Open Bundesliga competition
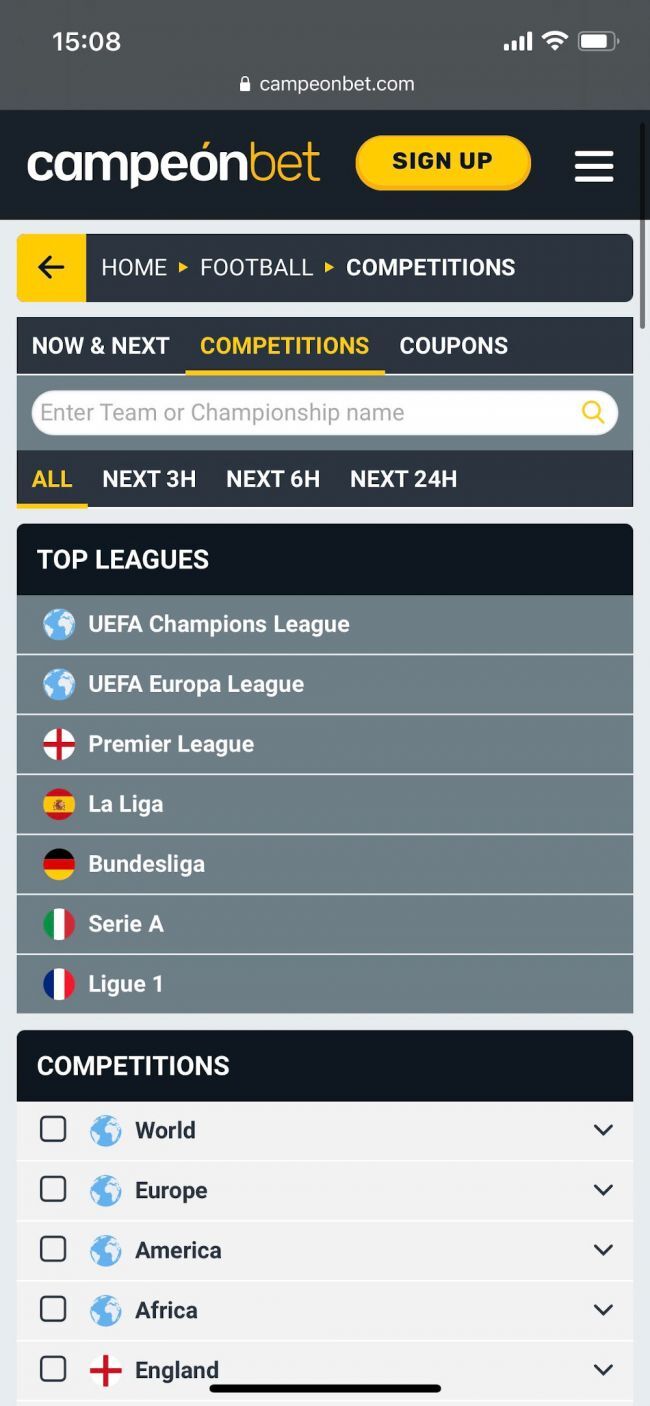650x1406 pixels. [x=146, y=864]
